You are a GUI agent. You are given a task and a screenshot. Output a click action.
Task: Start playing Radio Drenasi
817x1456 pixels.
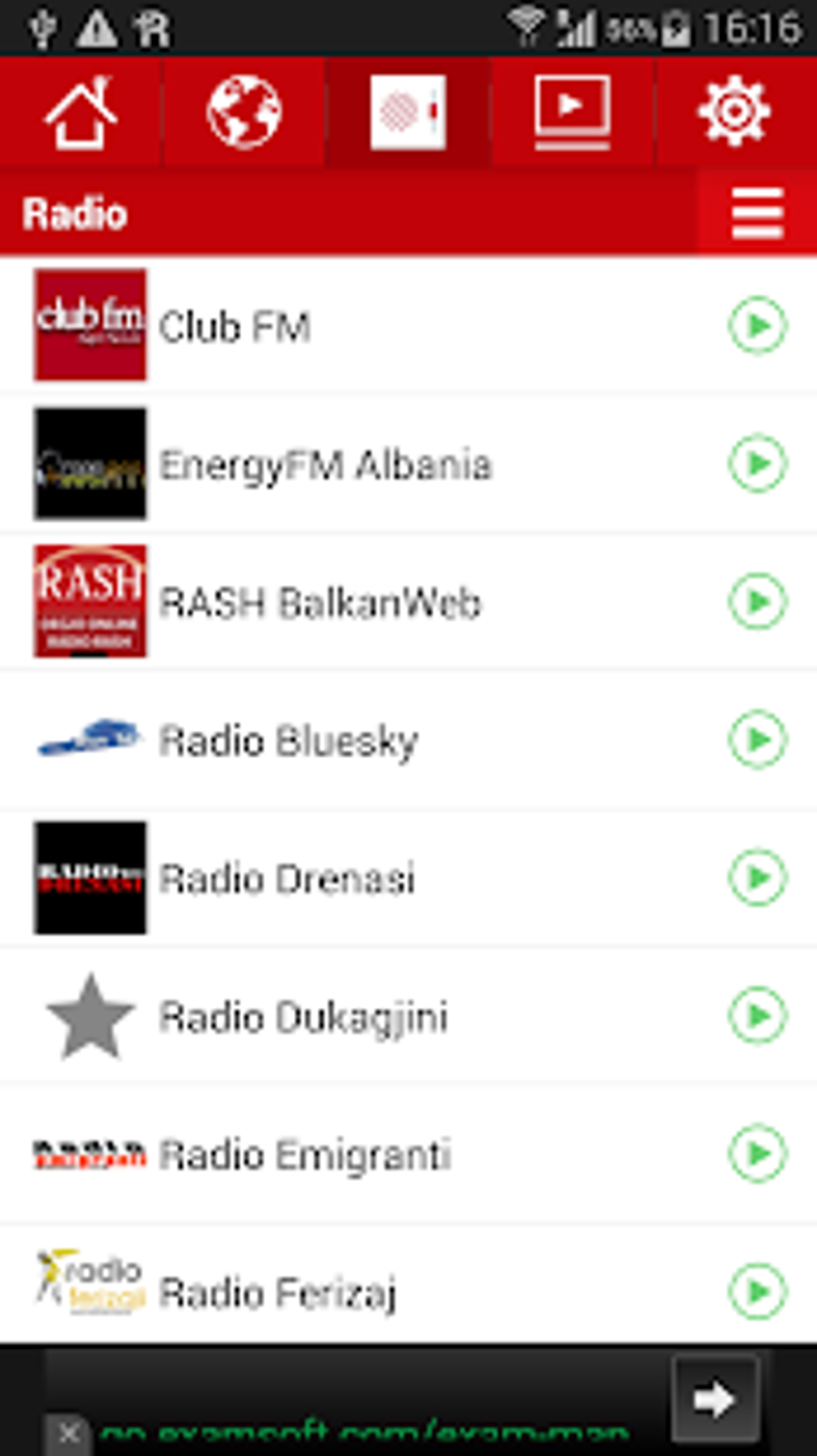click(x=757, y=877)
